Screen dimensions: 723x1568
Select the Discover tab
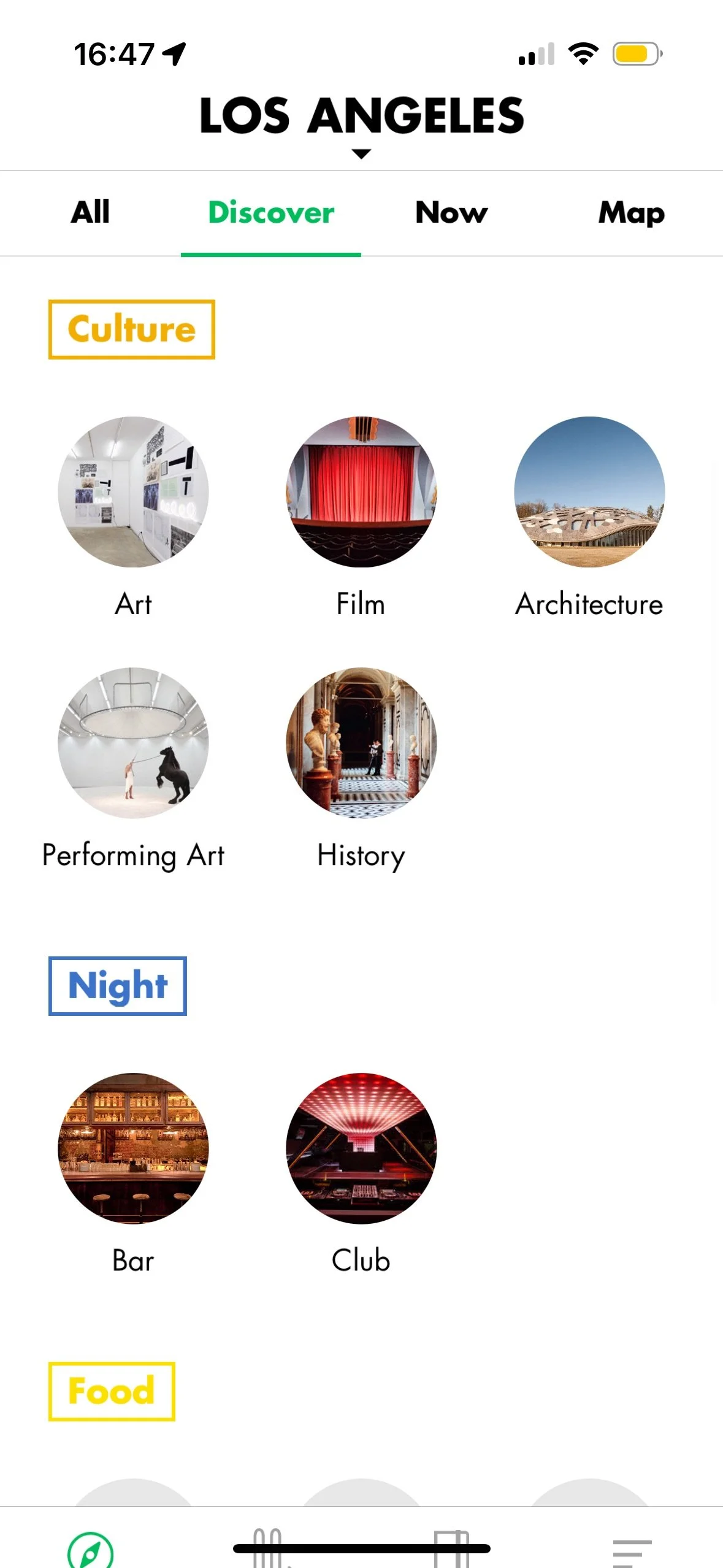point(271,213)
